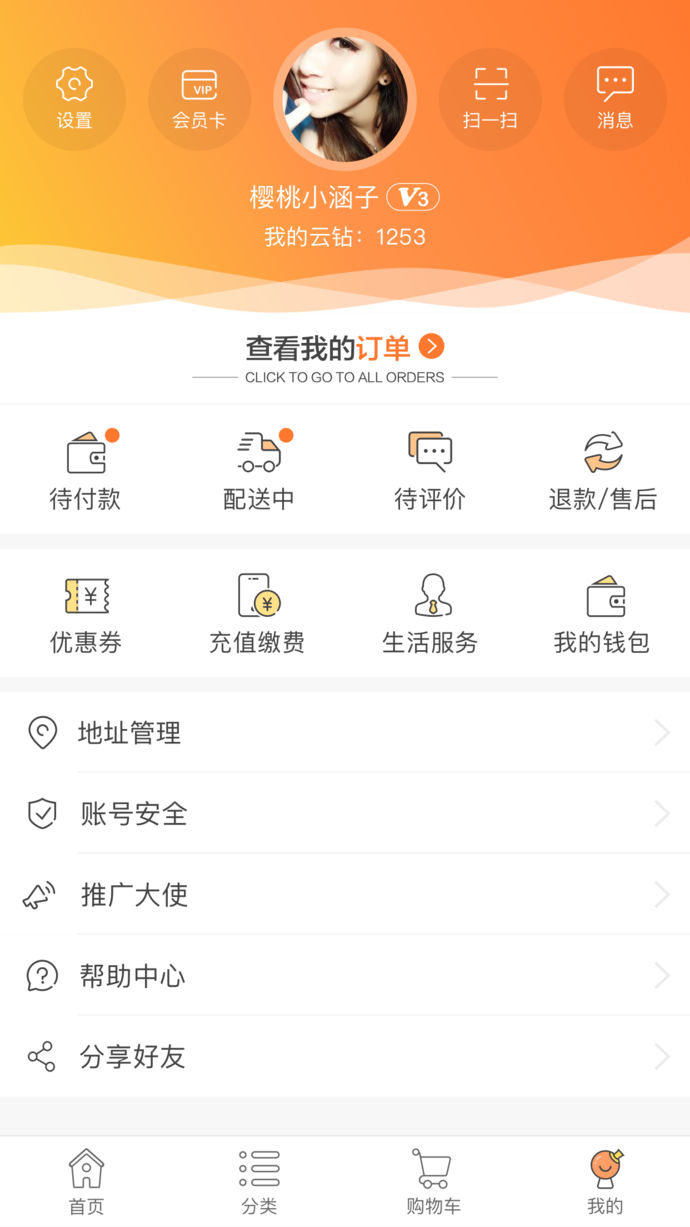This screenshot has width=690, height=1227.
Task: Open 地址管理 address management
Action: point(345,733)
